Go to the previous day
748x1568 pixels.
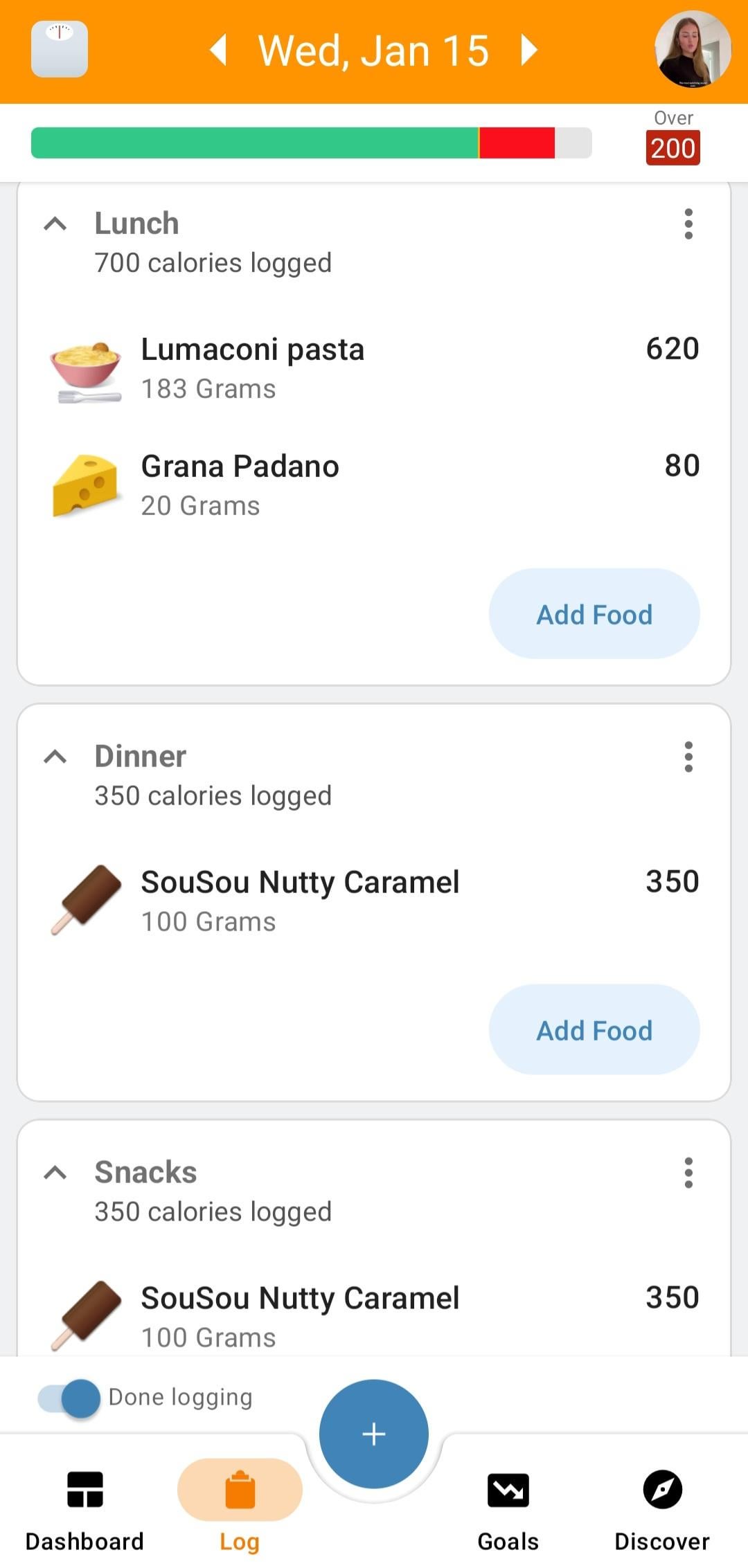coord(218,50)
